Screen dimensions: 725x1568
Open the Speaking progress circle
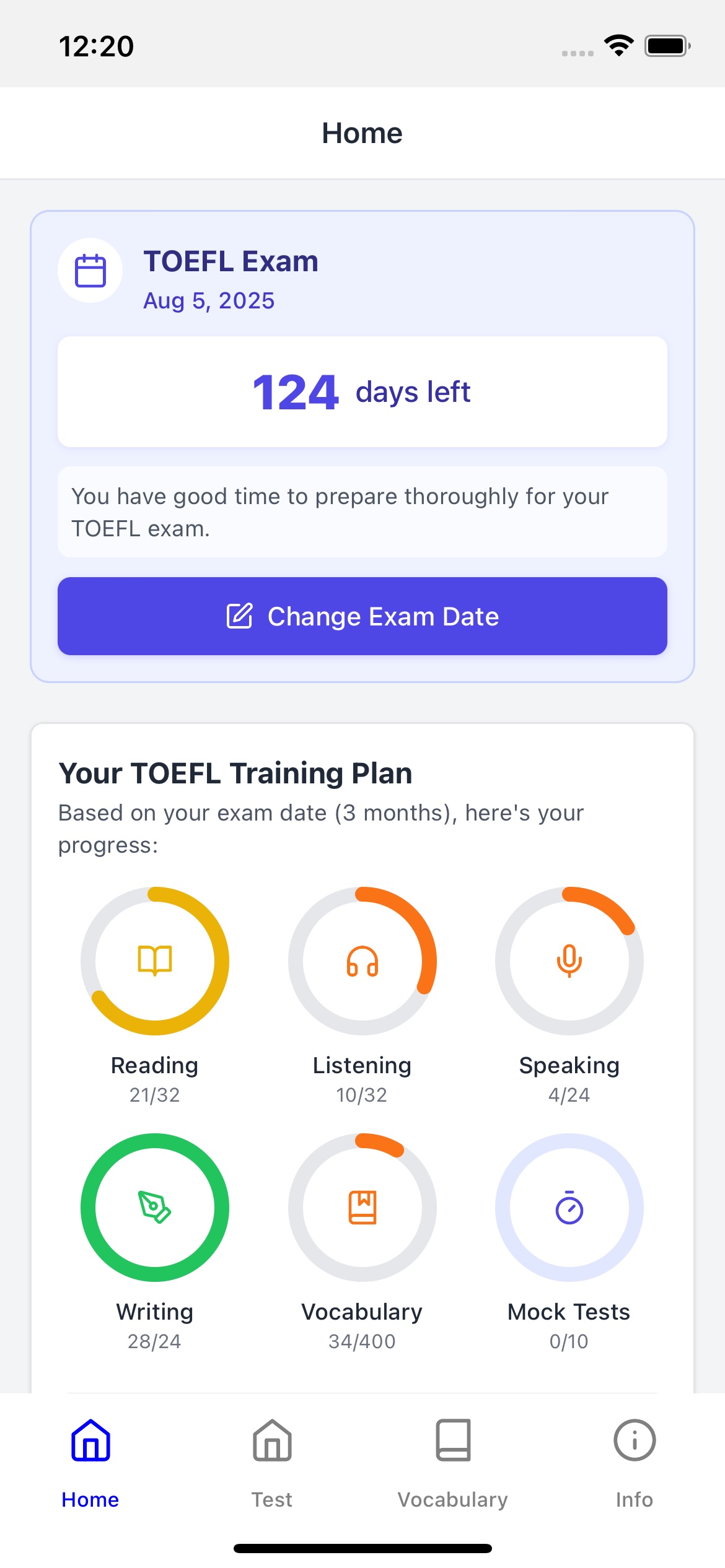569,960
